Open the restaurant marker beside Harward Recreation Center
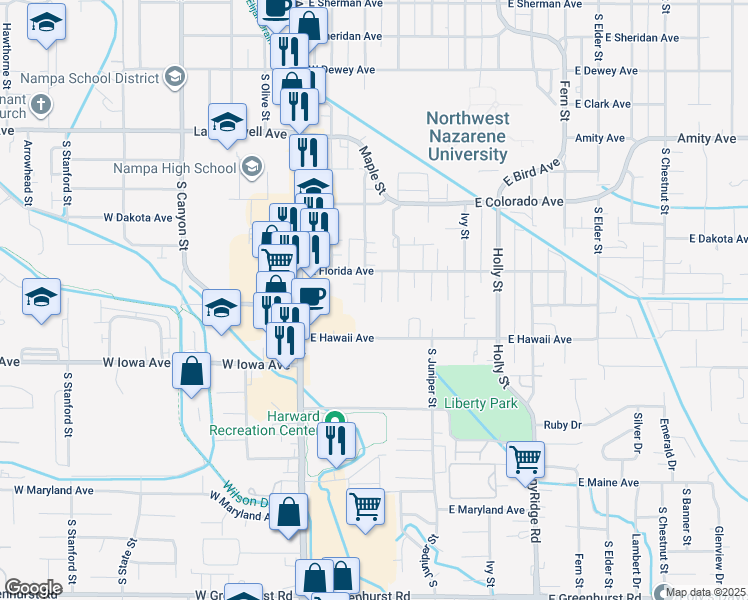Viewport: 748px width, 600px height. coord(336,440)
